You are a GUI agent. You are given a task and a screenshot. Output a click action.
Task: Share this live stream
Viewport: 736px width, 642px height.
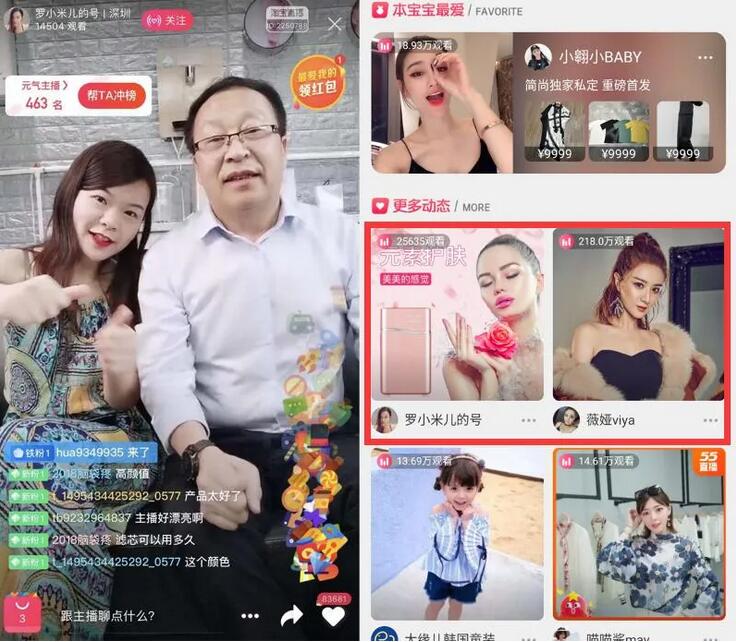[291, 616]
